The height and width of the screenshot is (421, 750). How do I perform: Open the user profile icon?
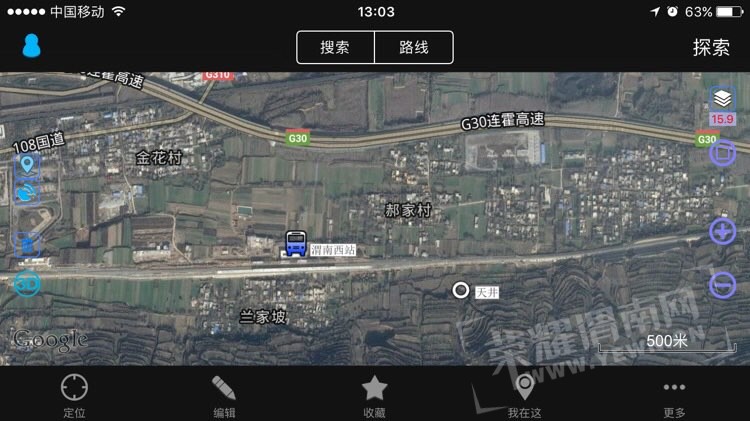pyautogui.click(x=31, y=46)
